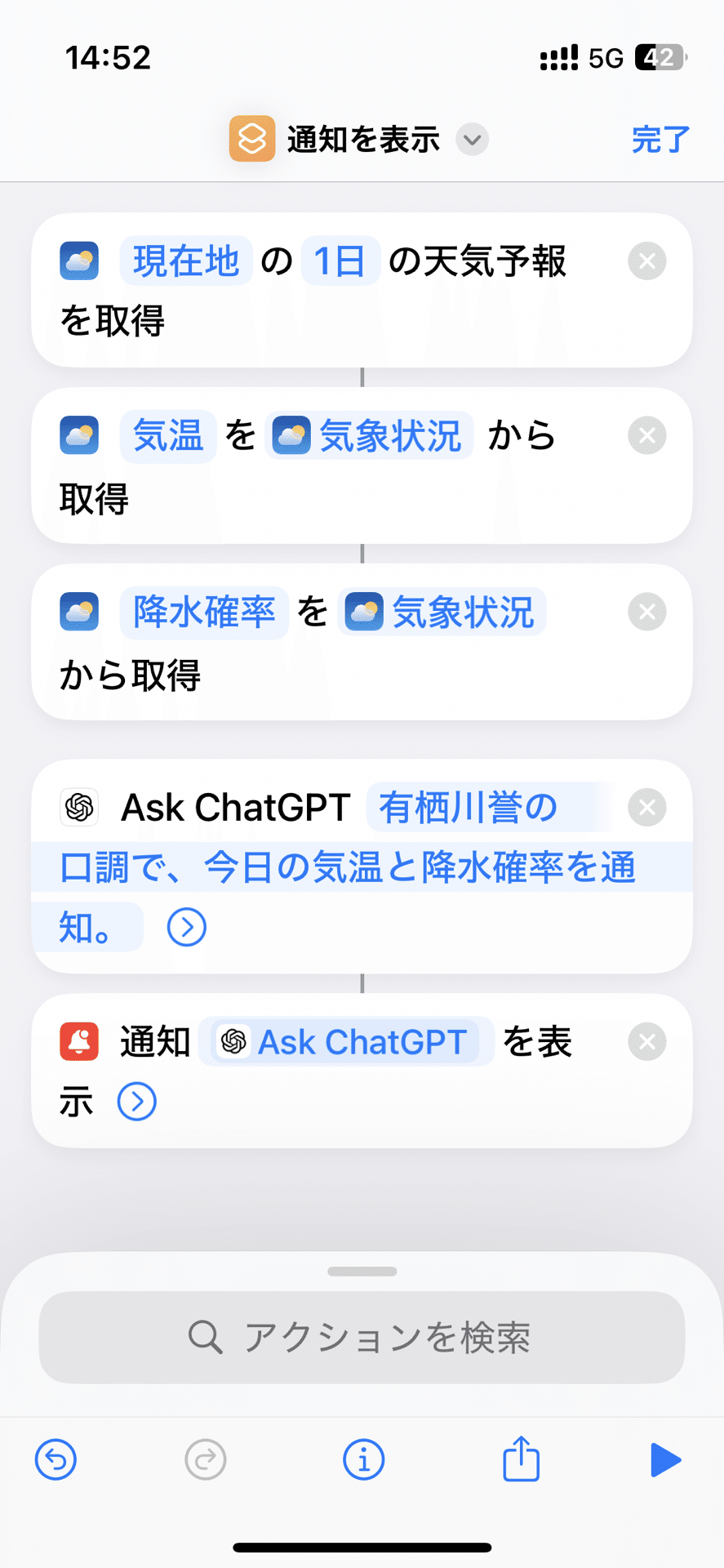
Task: Tap the 1日 parameter pill
Action: click(340, 261)
